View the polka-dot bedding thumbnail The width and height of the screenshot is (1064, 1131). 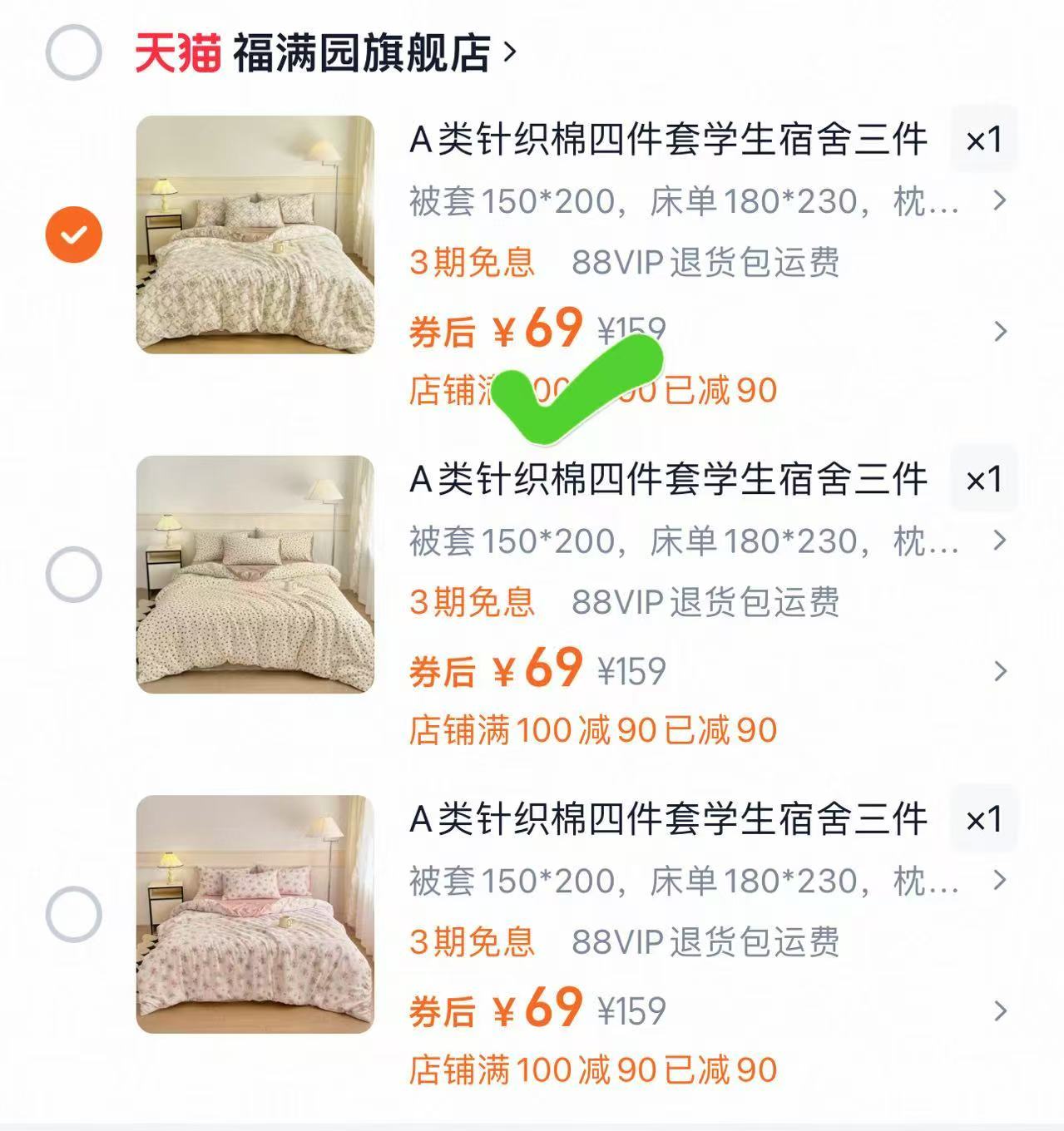point(254,575)
